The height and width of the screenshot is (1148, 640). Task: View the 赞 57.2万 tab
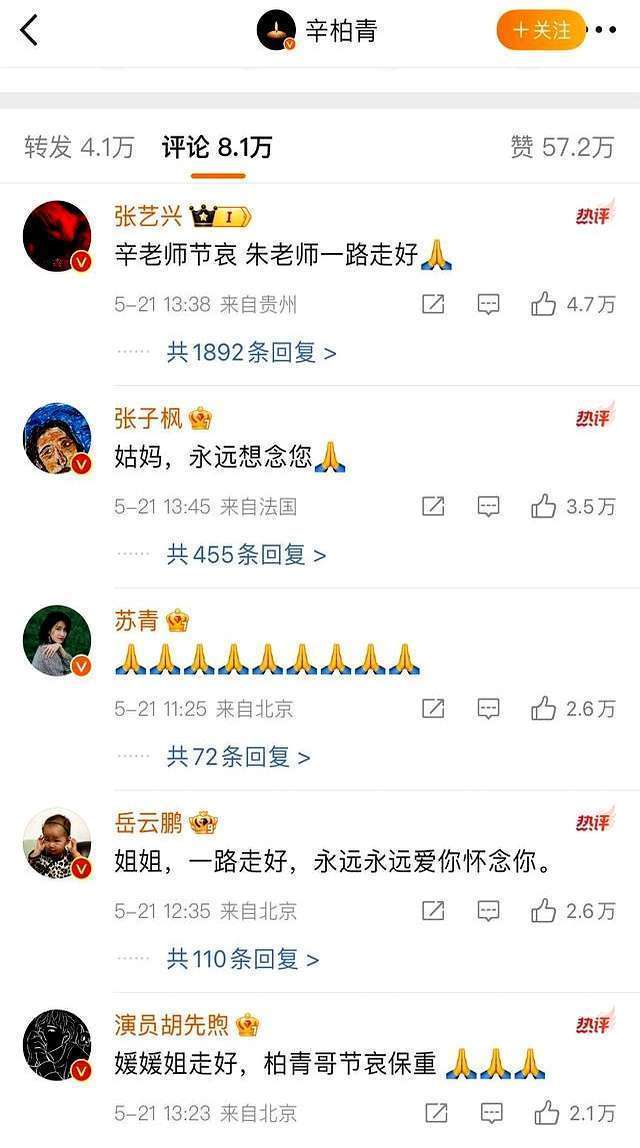(562, 148)
